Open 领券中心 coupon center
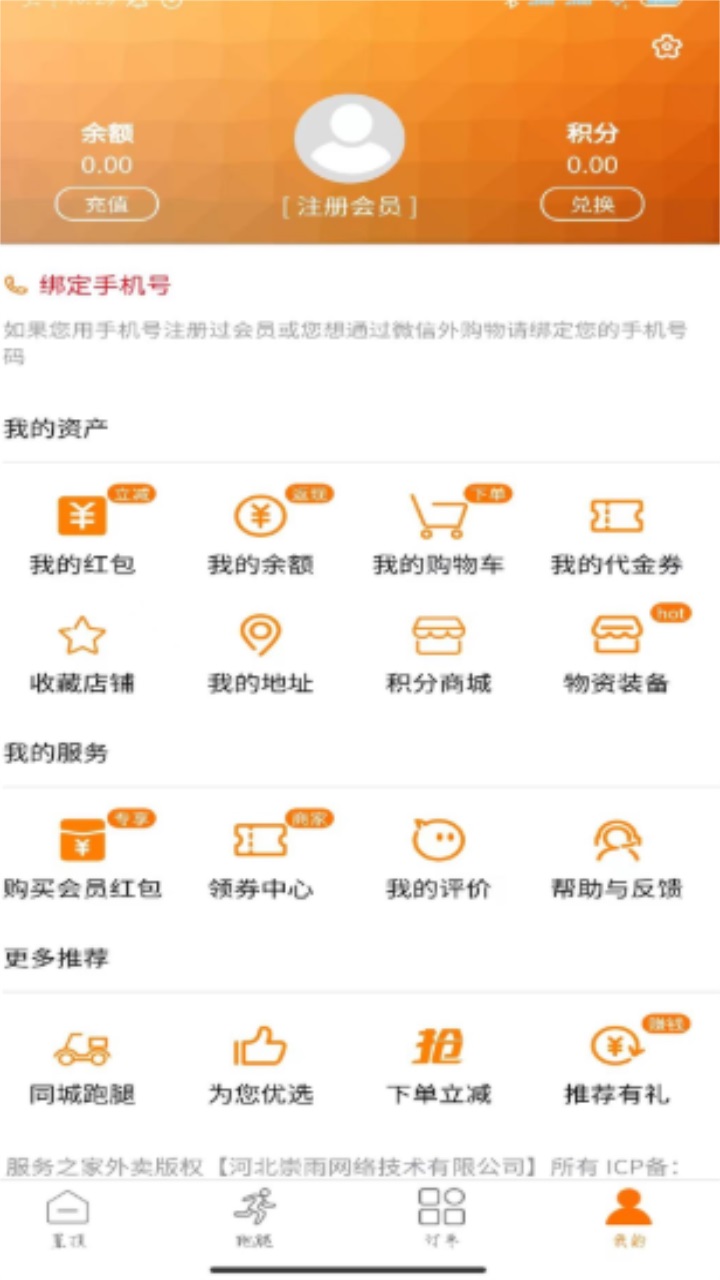The height and width of the screenshot is (1280, 720). (x=262, y=855)
